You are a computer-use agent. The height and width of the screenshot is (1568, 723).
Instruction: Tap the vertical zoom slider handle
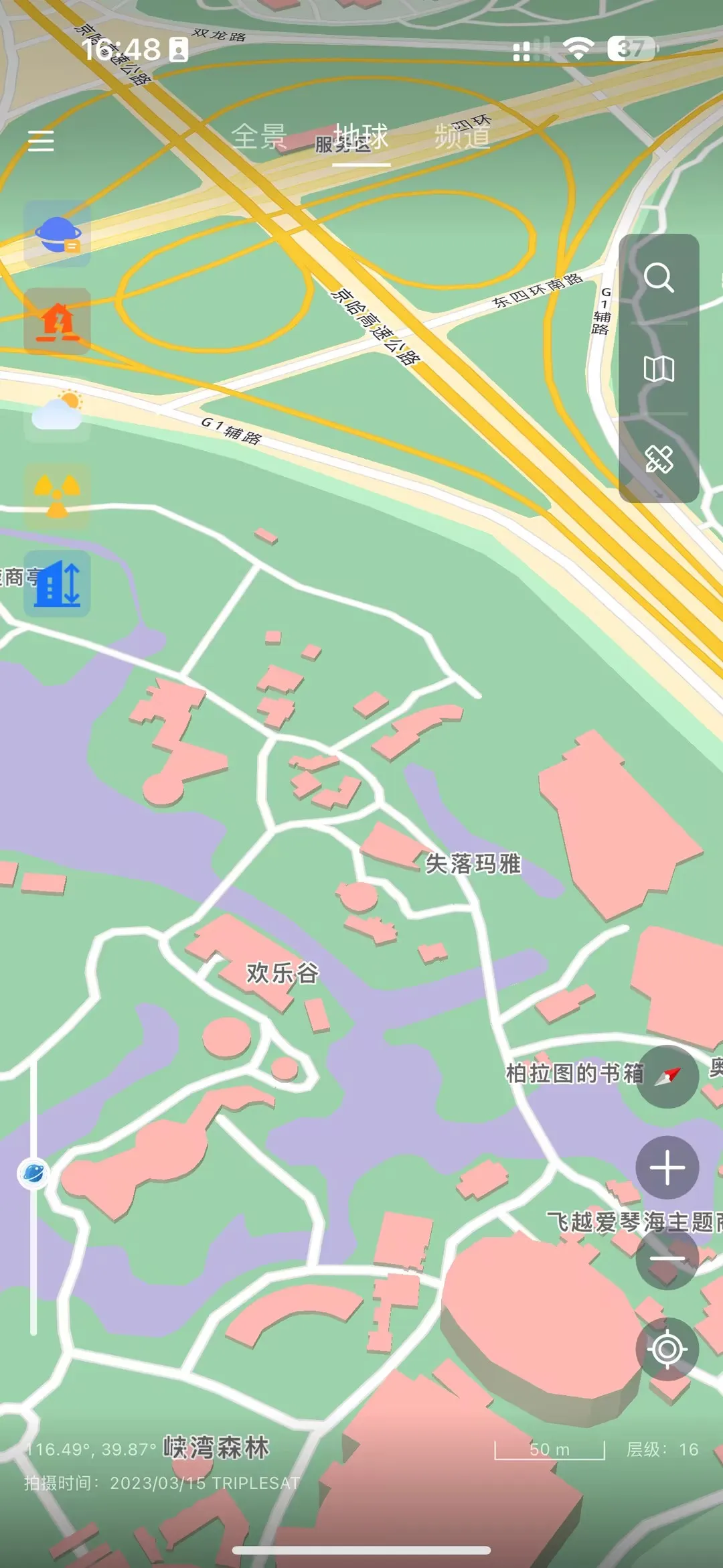[33, 1173]
